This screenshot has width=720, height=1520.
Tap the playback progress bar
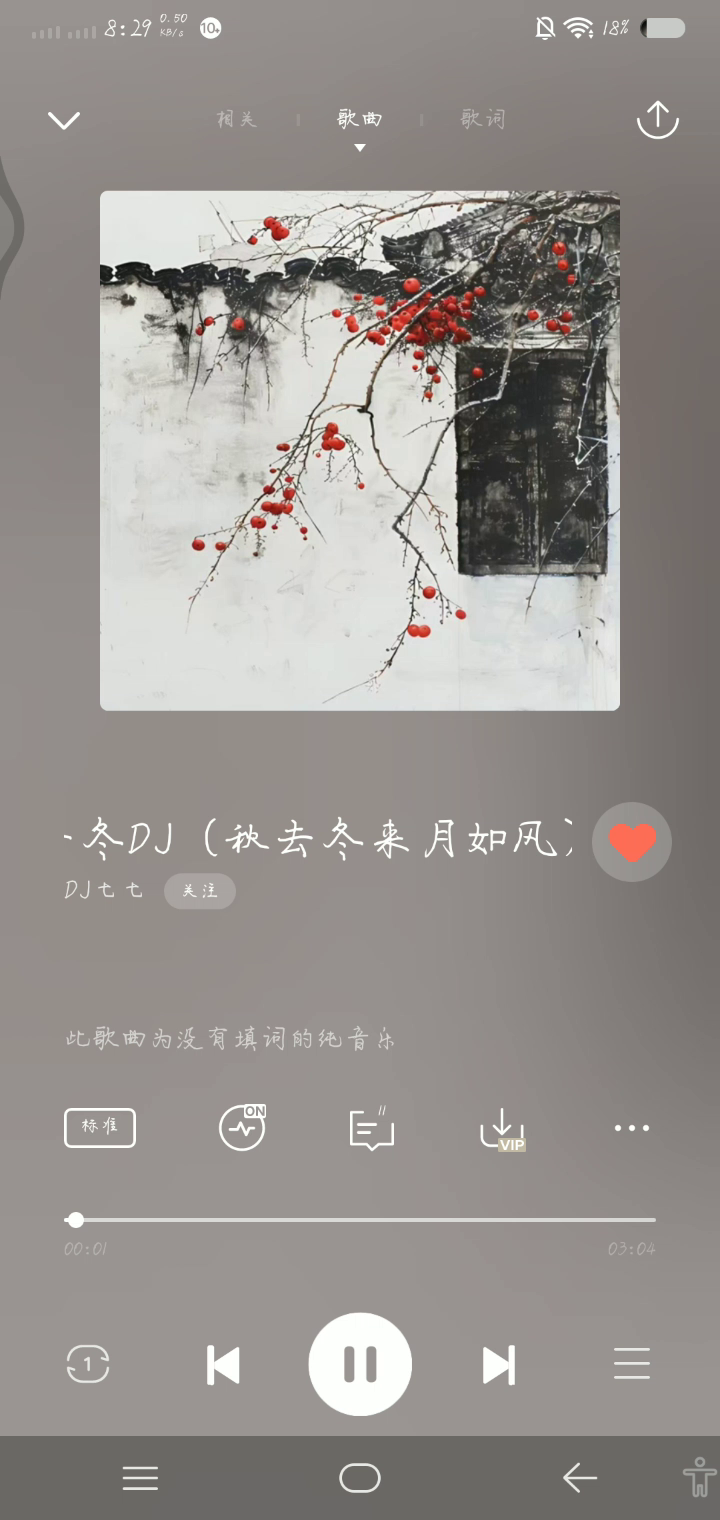point(365,1220)
